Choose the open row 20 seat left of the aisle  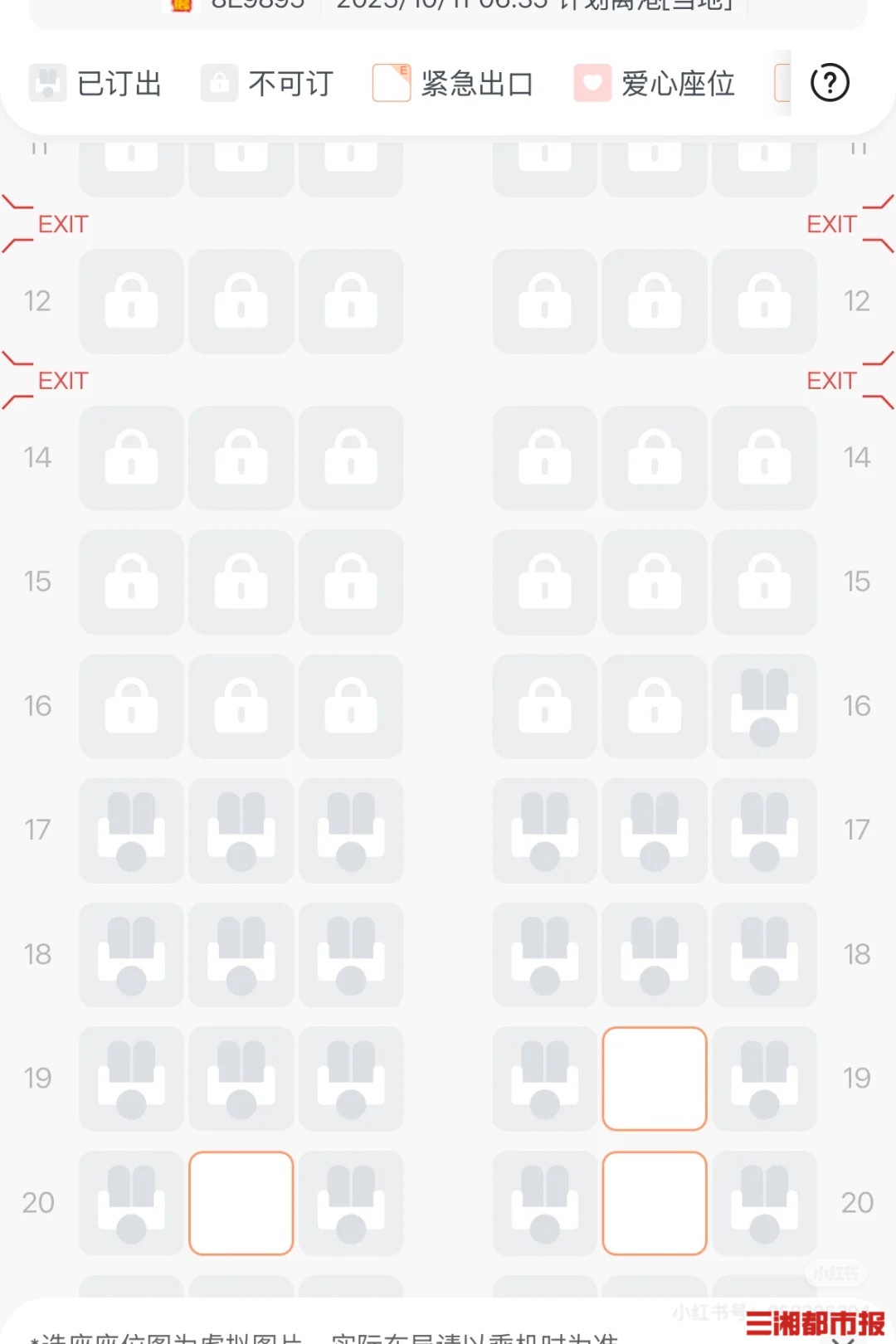coord(241,1203)
